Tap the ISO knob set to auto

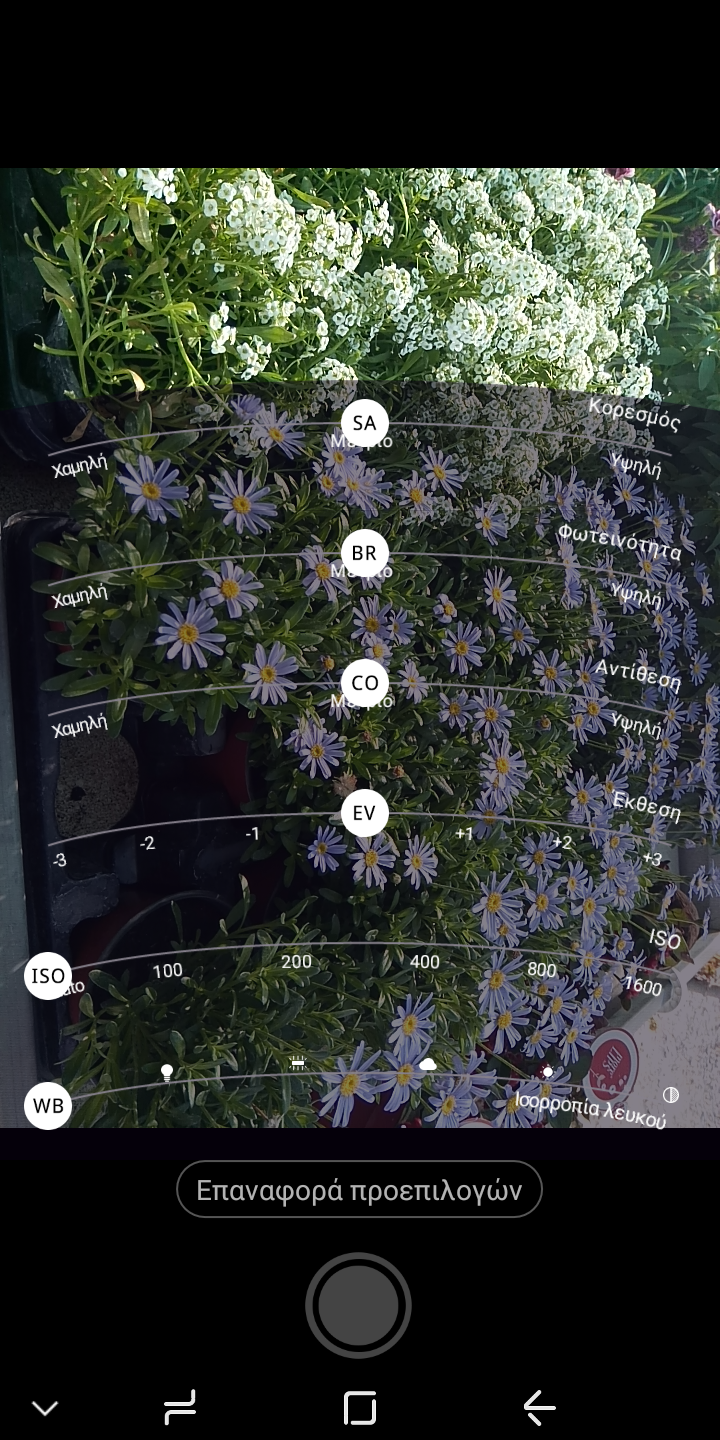pyautogui.click(x=48, y=976)
